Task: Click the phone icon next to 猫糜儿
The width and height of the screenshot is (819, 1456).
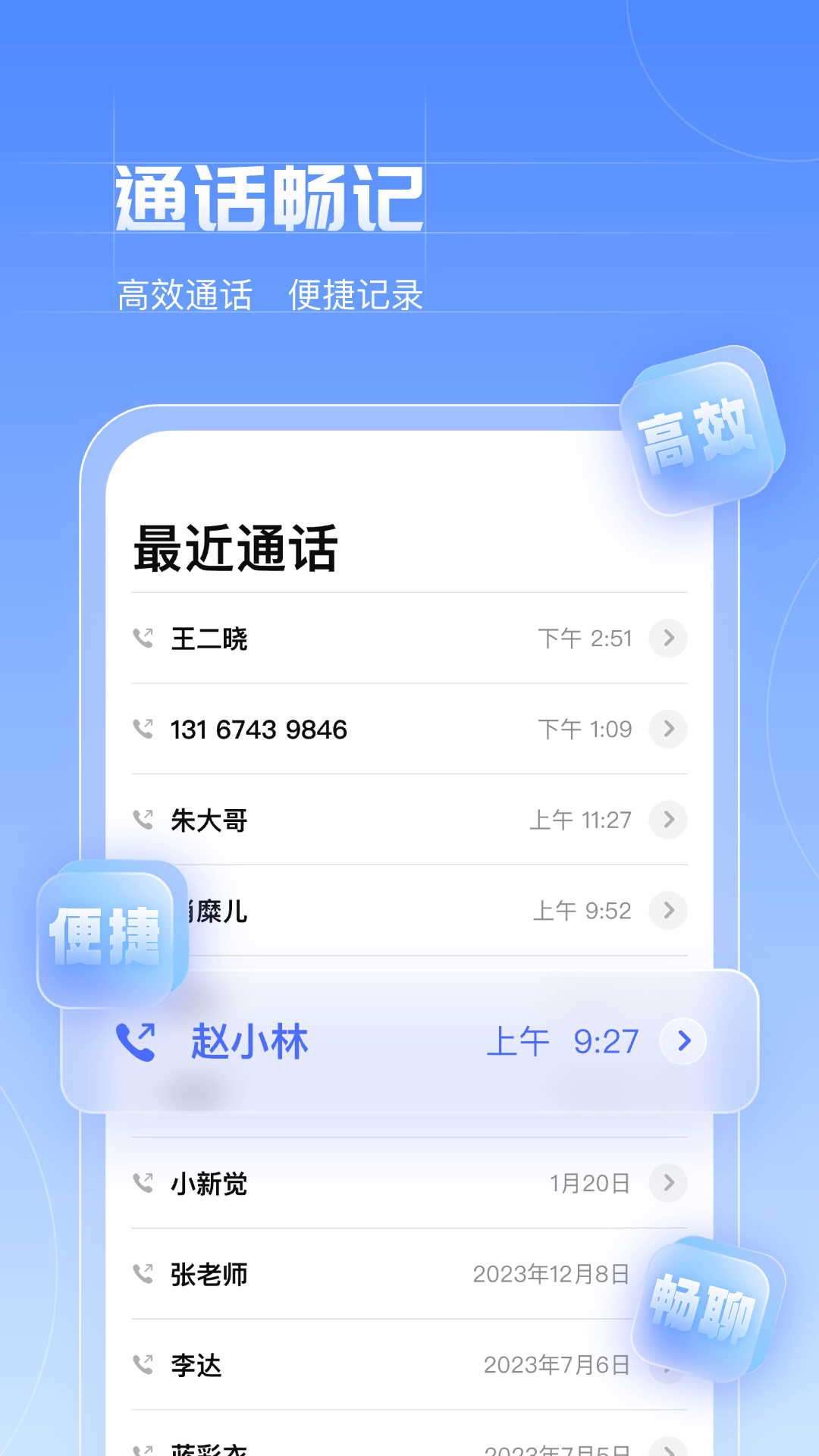Action: 144,912
